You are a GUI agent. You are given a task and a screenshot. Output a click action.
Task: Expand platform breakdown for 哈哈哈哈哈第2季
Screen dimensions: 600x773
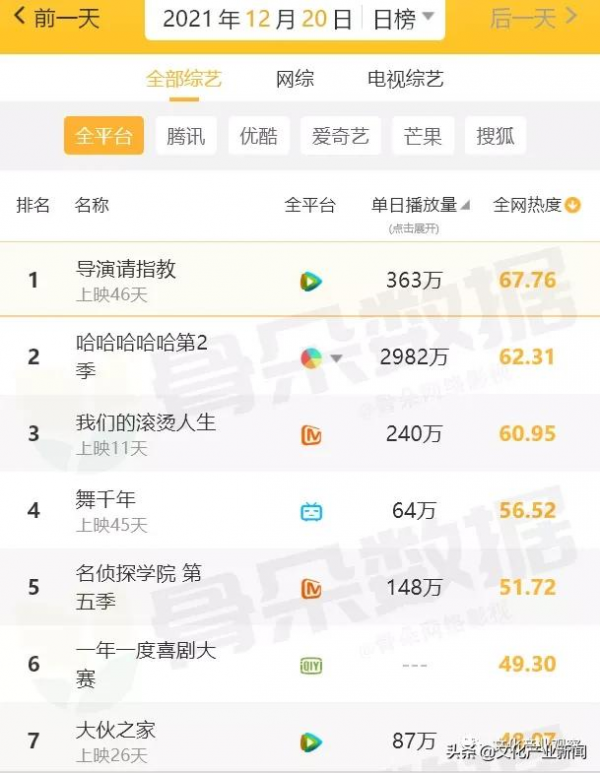coord(337,358)
